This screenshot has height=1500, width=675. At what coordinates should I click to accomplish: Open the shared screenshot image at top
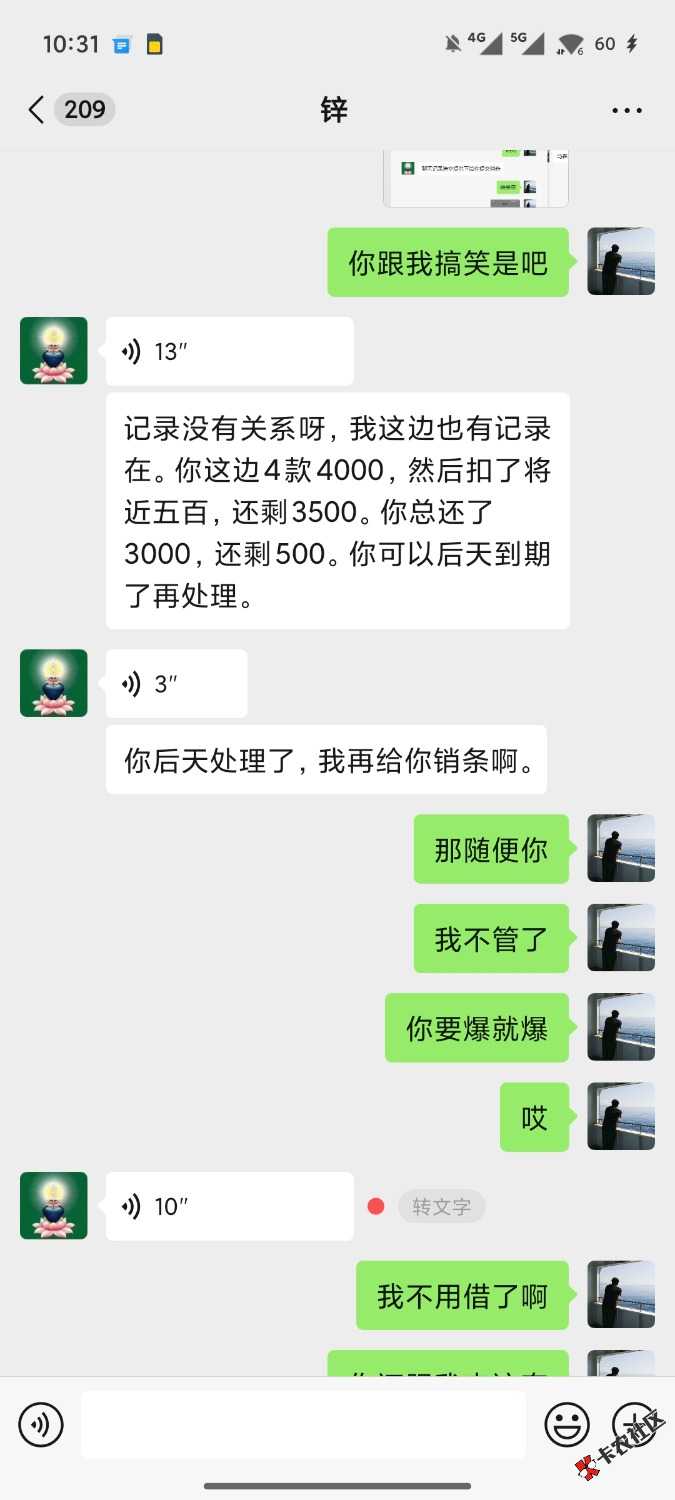[476, 178]
